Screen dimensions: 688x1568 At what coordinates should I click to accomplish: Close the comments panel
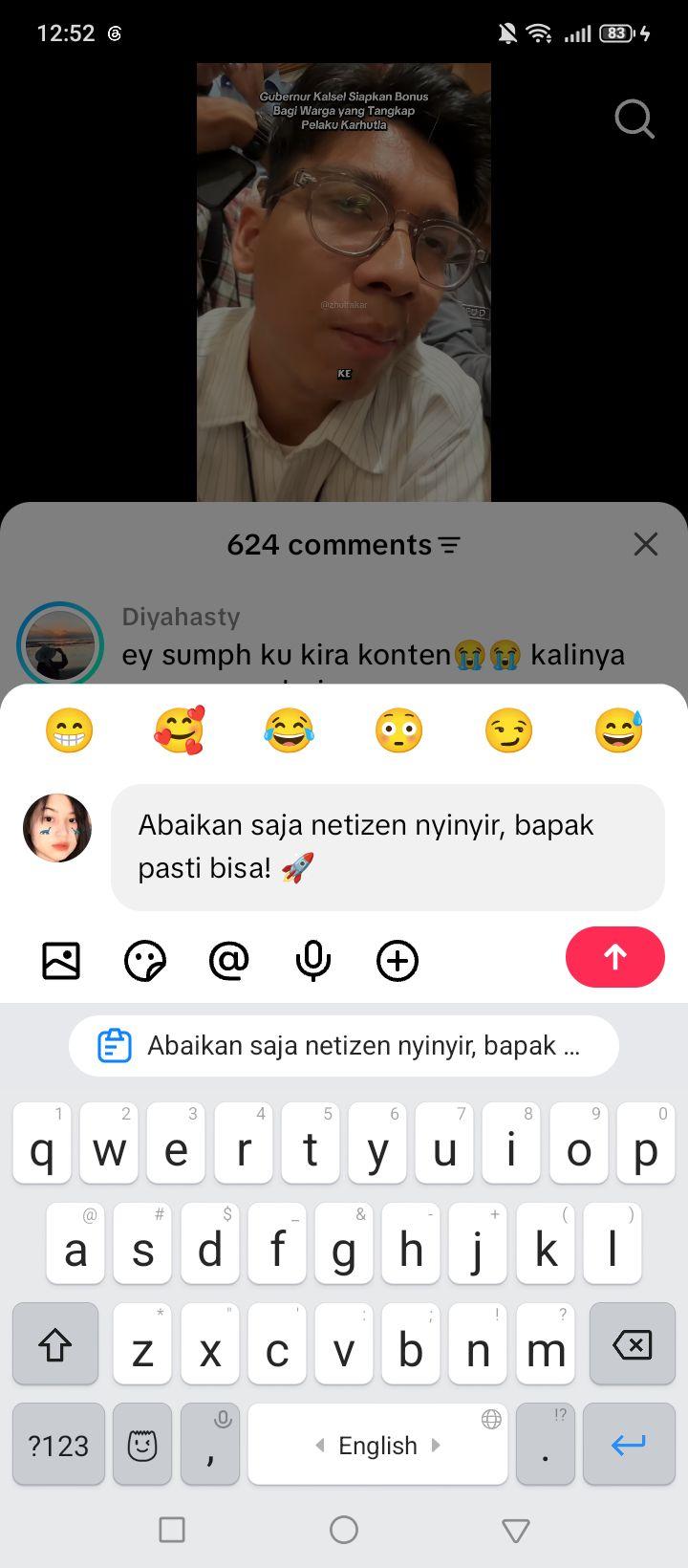tap(646, 544)
